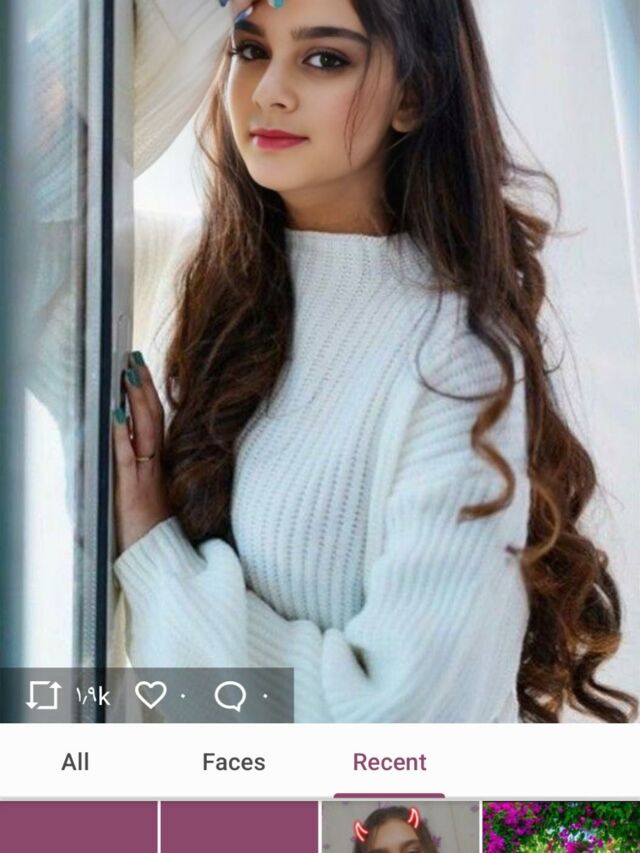
Task: Open comments via the speech bubble icon
Action: (x=230, y=695)
